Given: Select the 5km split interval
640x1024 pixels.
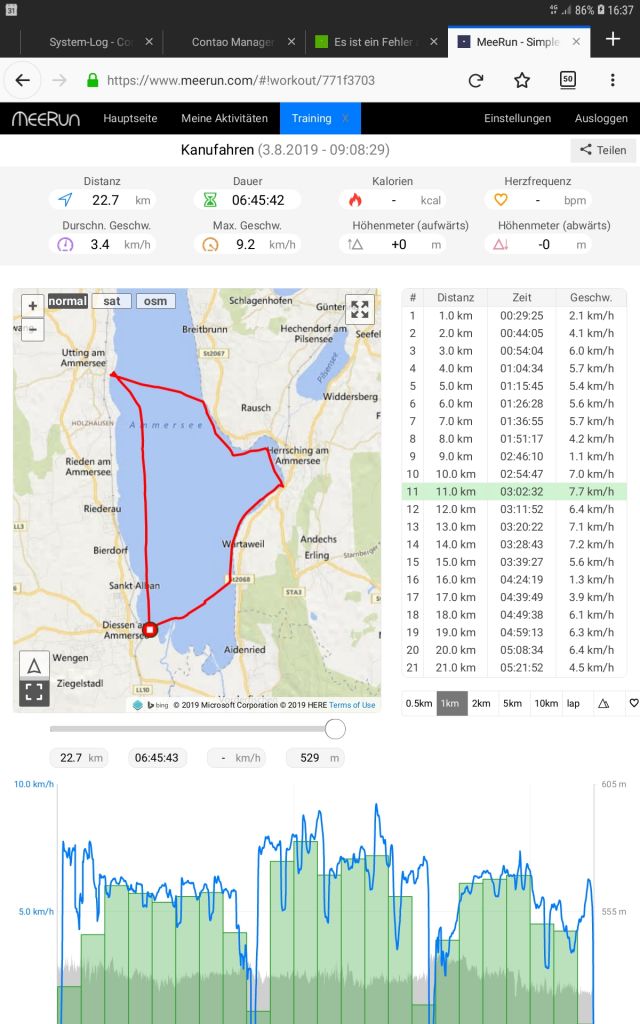Looking at the screenshot, I should tap(512, 703).
